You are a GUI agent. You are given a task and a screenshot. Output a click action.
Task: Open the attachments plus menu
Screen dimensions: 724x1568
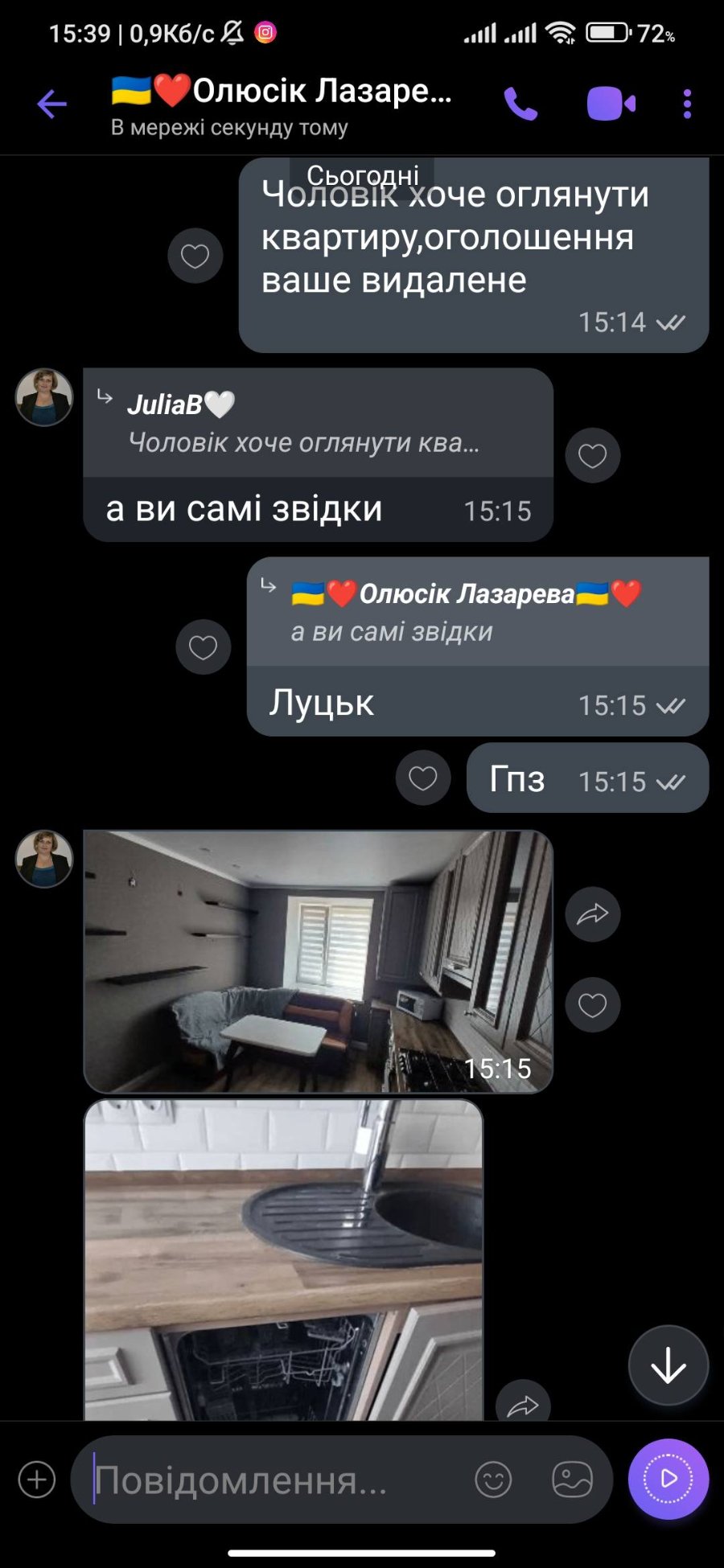coord(37,1480)
